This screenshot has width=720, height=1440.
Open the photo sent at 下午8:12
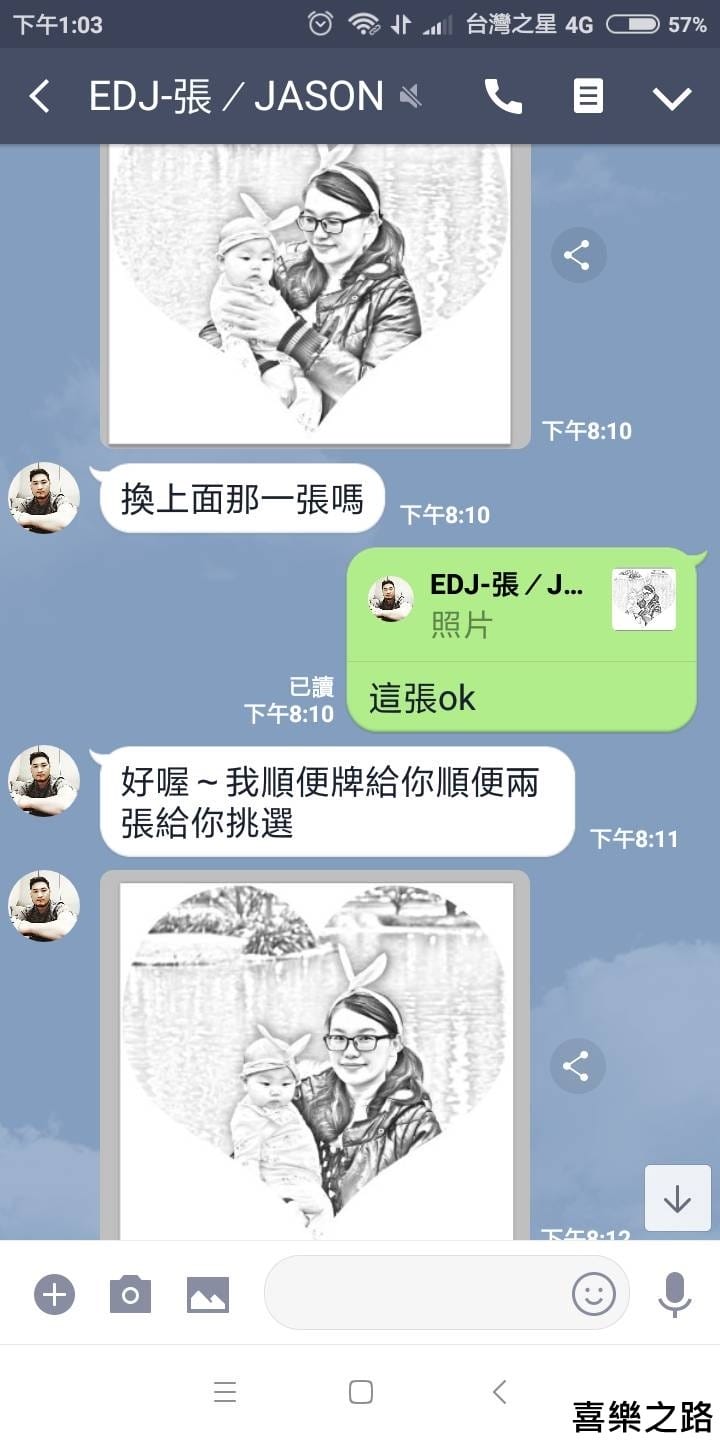coord(315,1060)
